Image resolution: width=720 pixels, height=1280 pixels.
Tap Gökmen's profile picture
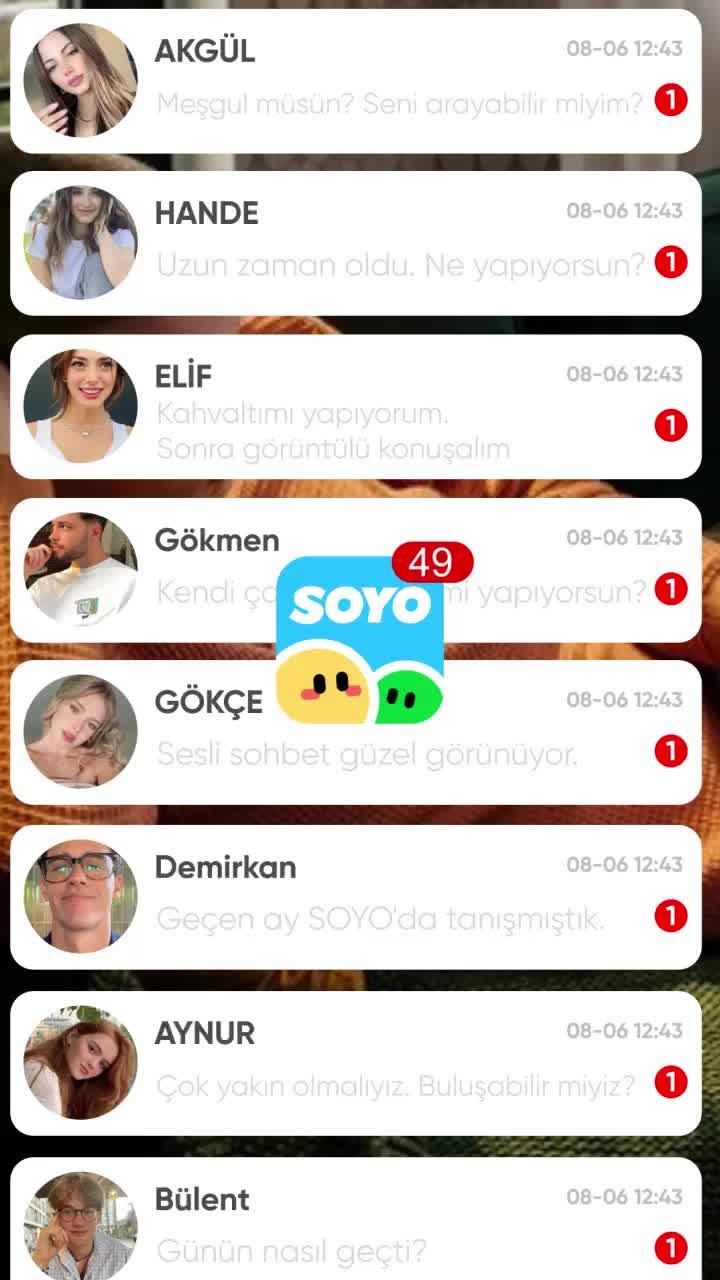(x=81, y=568)
